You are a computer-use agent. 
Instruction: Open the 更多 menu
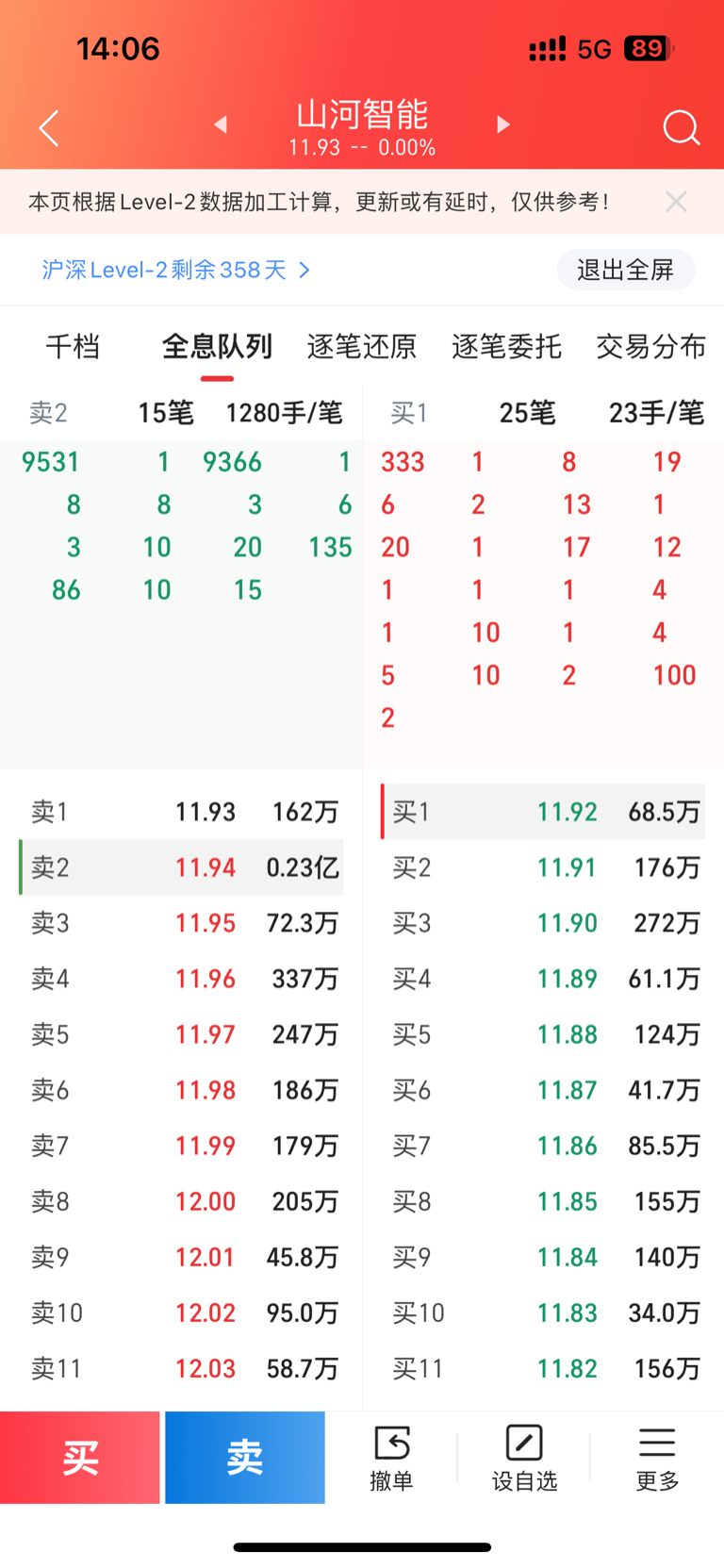tap(657, 1459)
